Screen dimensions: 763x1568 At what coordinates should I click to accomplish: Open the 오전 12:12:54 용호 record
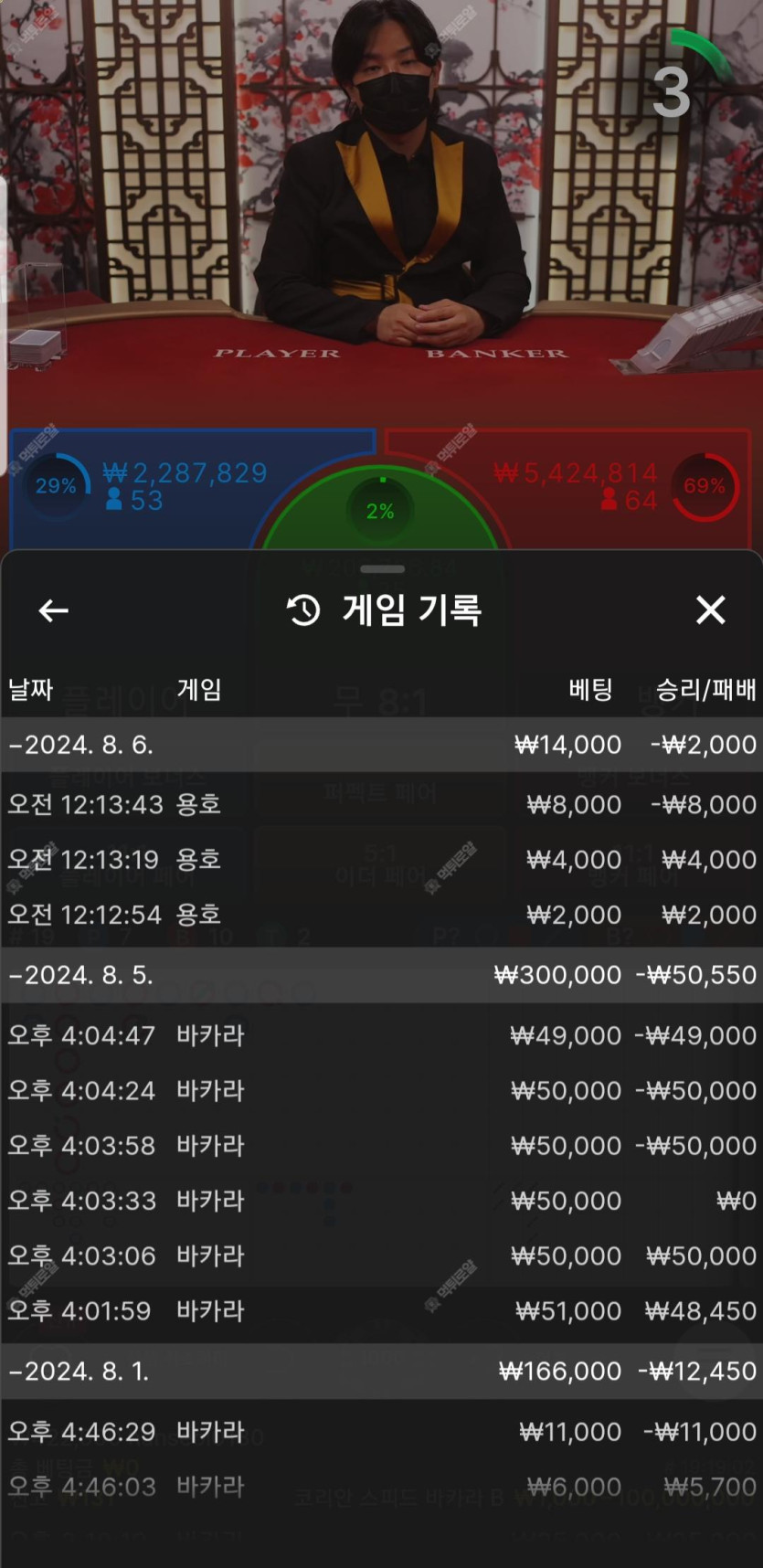(381, 915)
